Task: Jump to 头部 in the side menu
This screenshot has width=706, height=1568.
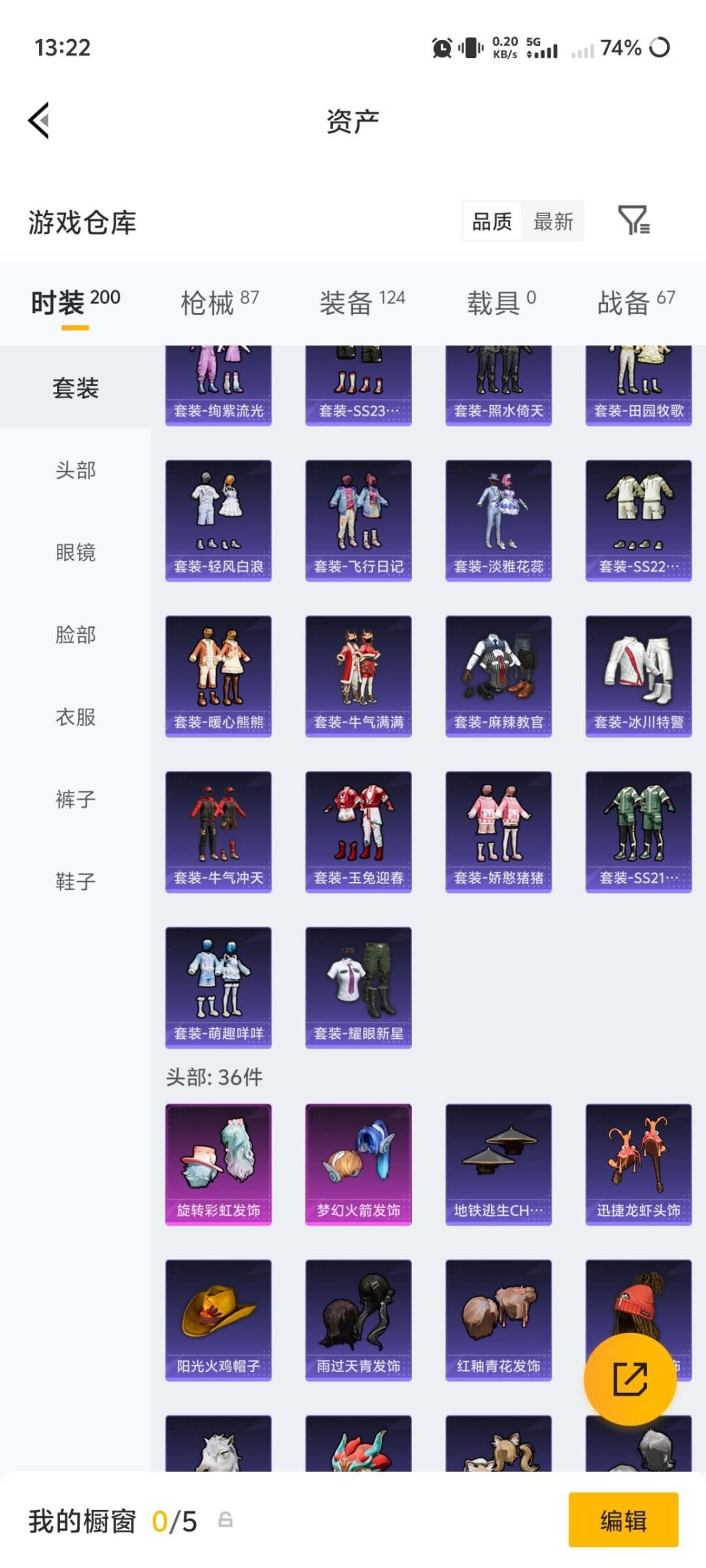Action: click(x=76, y=470)
